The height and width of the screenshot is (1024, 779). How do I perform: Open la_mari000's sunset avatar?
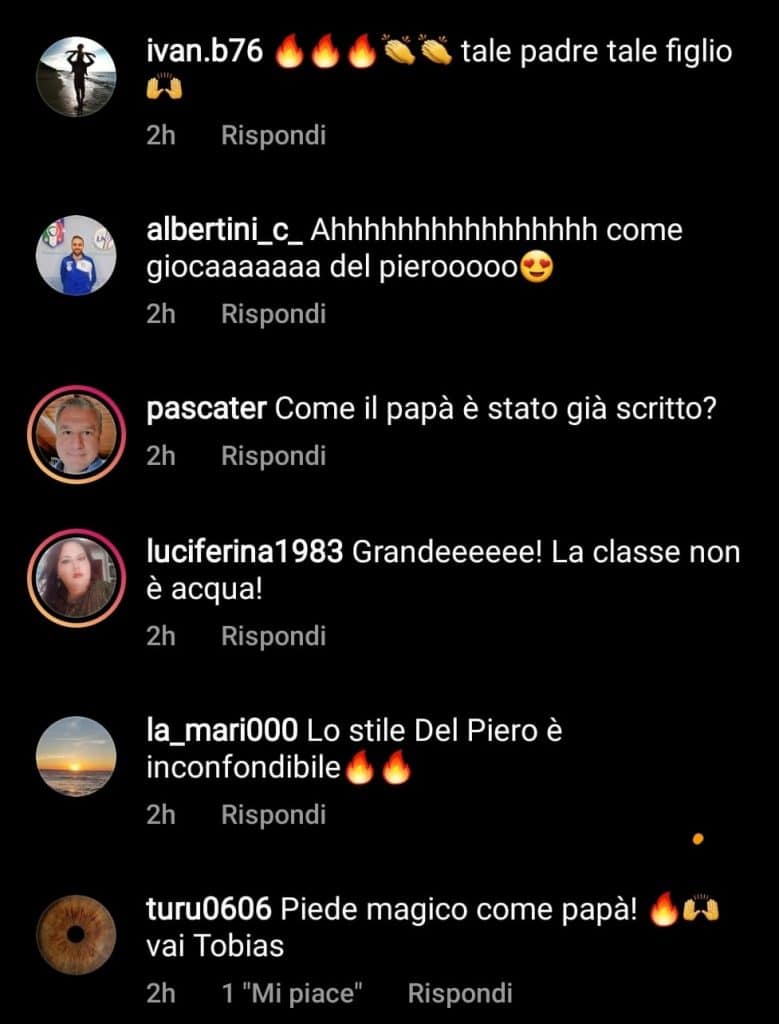76,756
